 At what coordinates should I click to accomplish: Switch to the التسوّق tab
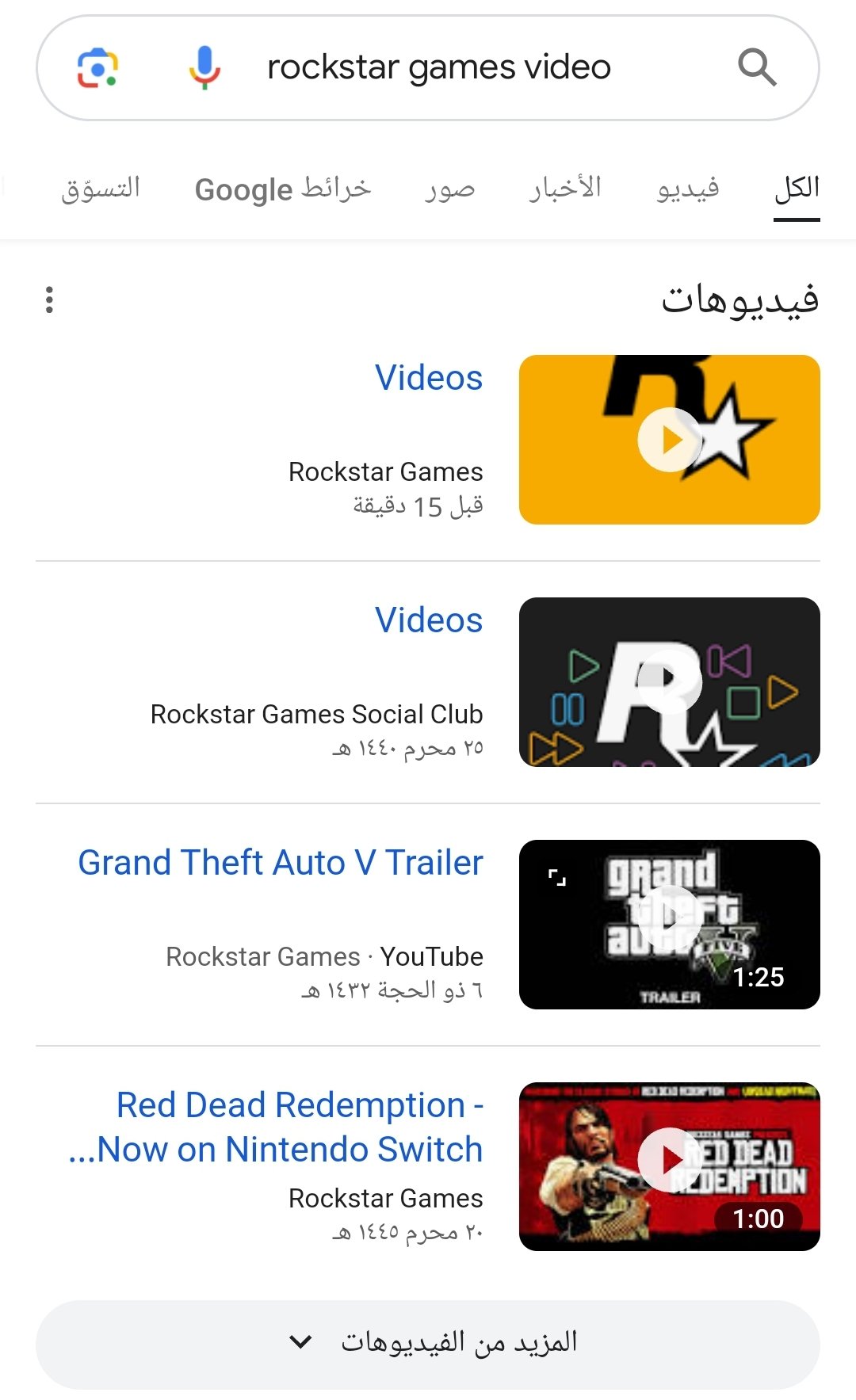(101, 189)
